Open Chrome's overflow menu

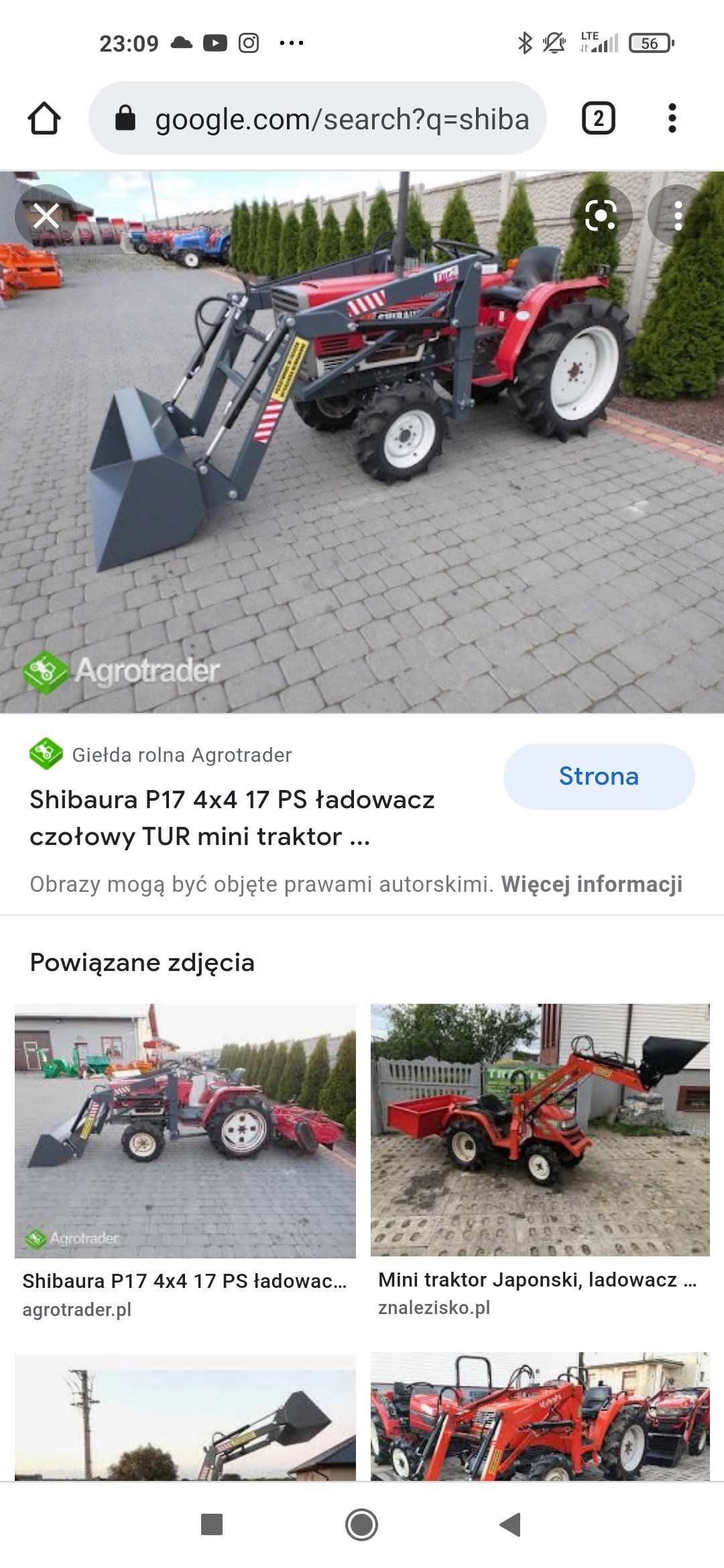pyautogui.click(x=672, y=119)
